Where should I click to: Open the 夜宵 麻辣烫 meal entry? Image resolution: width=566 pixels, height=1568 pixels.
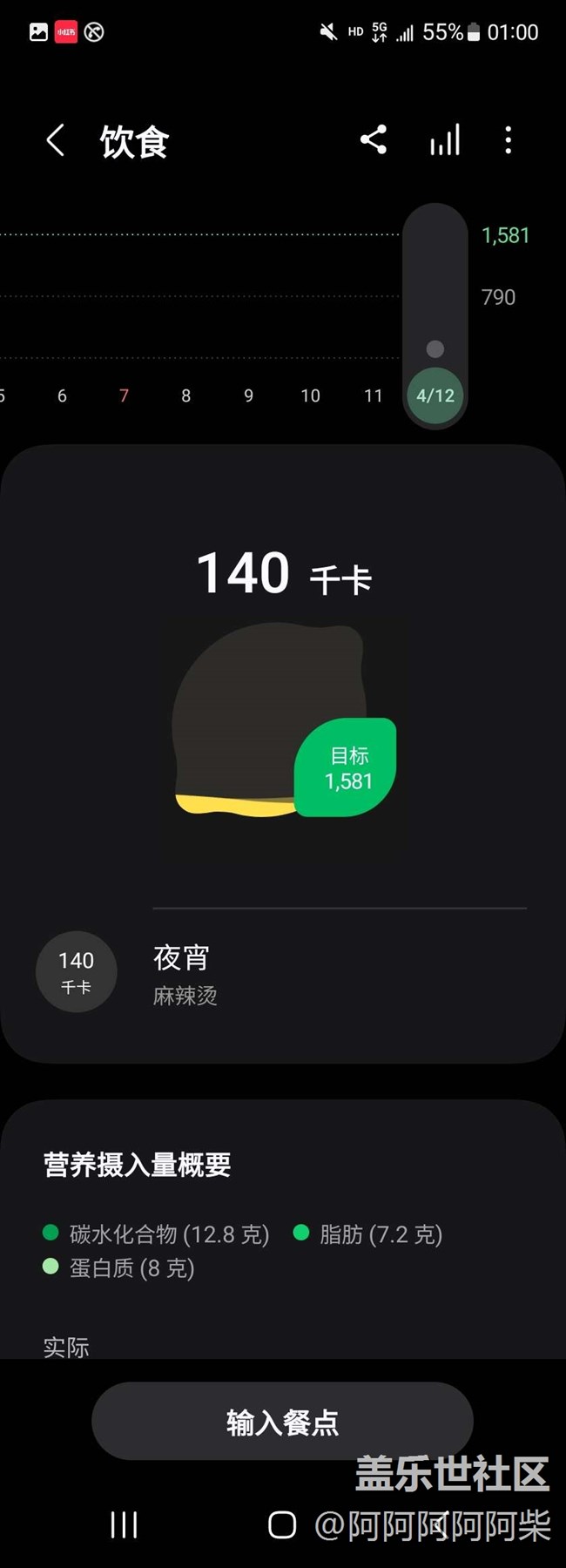pos(283,974)
